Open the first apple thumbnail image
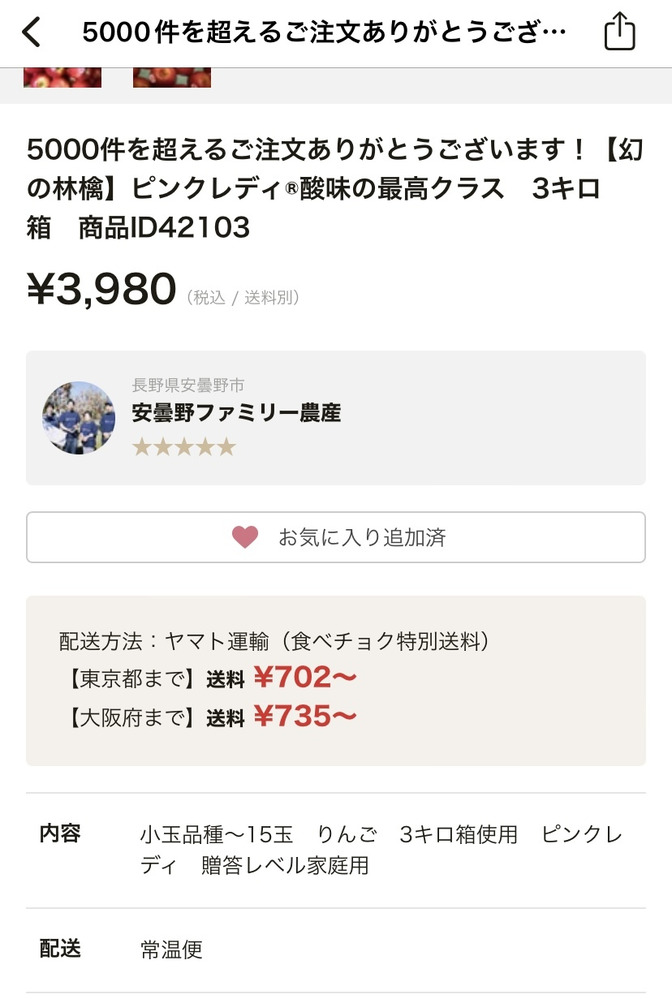The width and height of the screenshot is (672, 999). coord(62,78)
